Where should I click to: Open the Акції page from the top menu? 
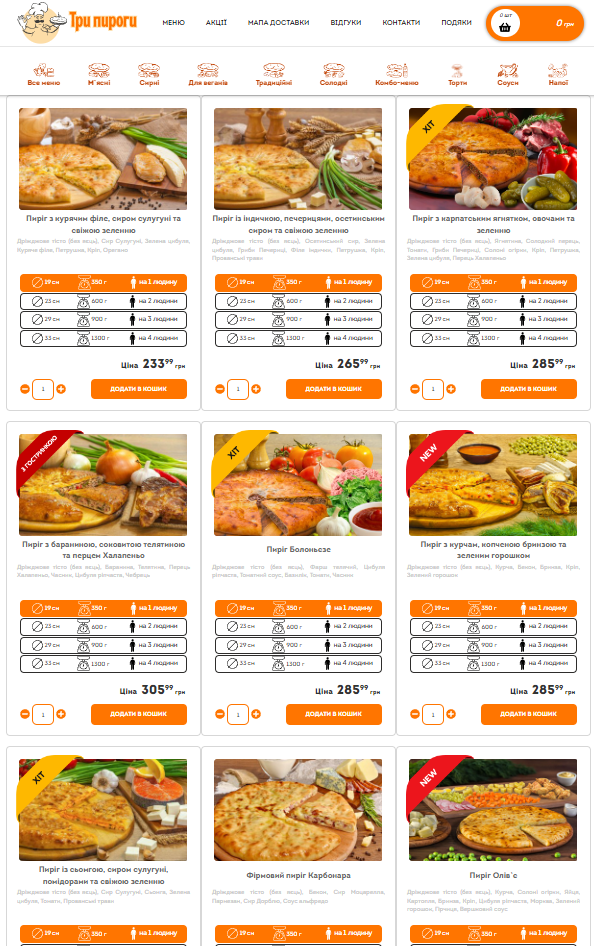tap(216, 23)
